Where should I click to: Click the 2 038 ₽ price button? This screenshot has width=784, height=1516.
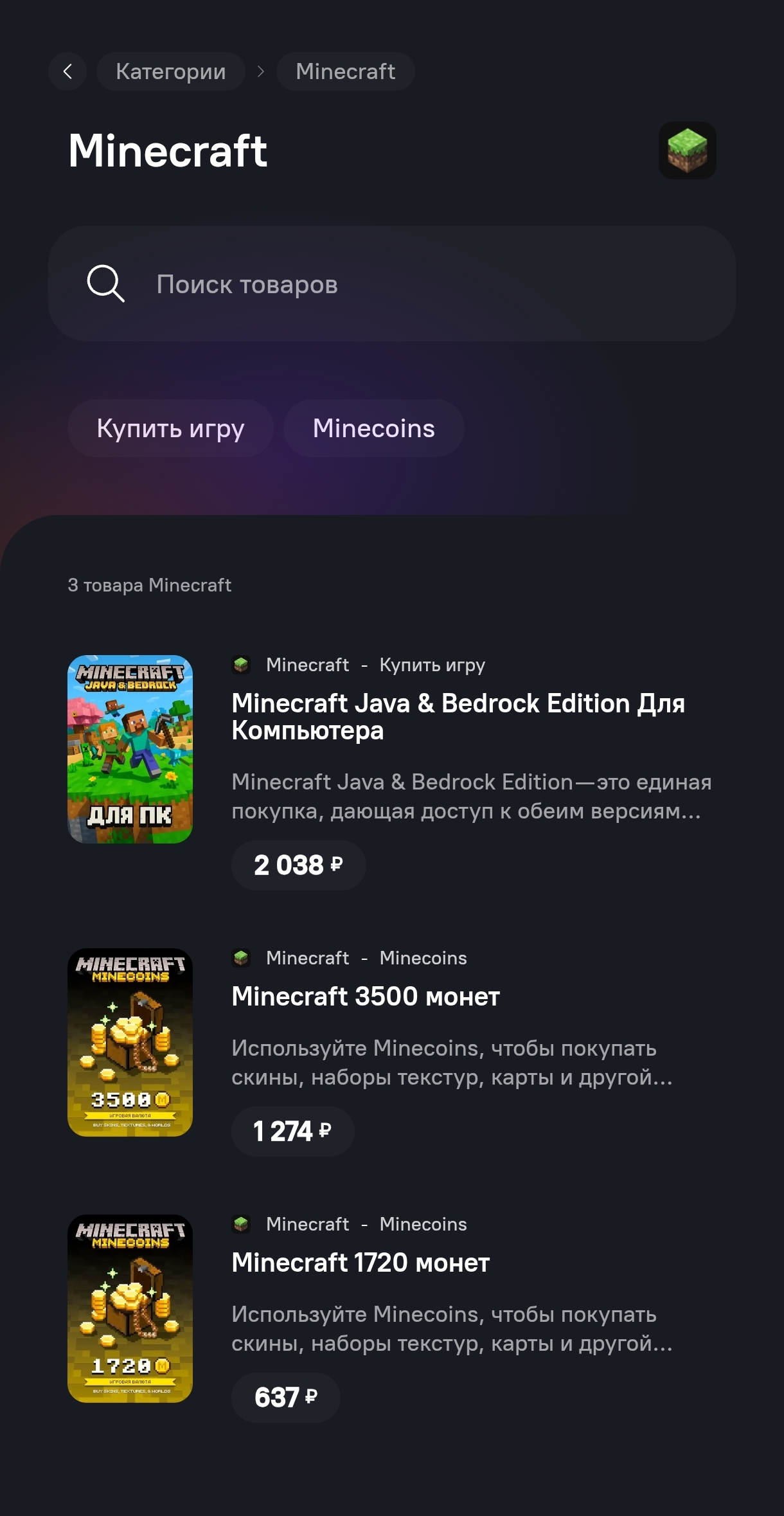[x=298, y=865]
